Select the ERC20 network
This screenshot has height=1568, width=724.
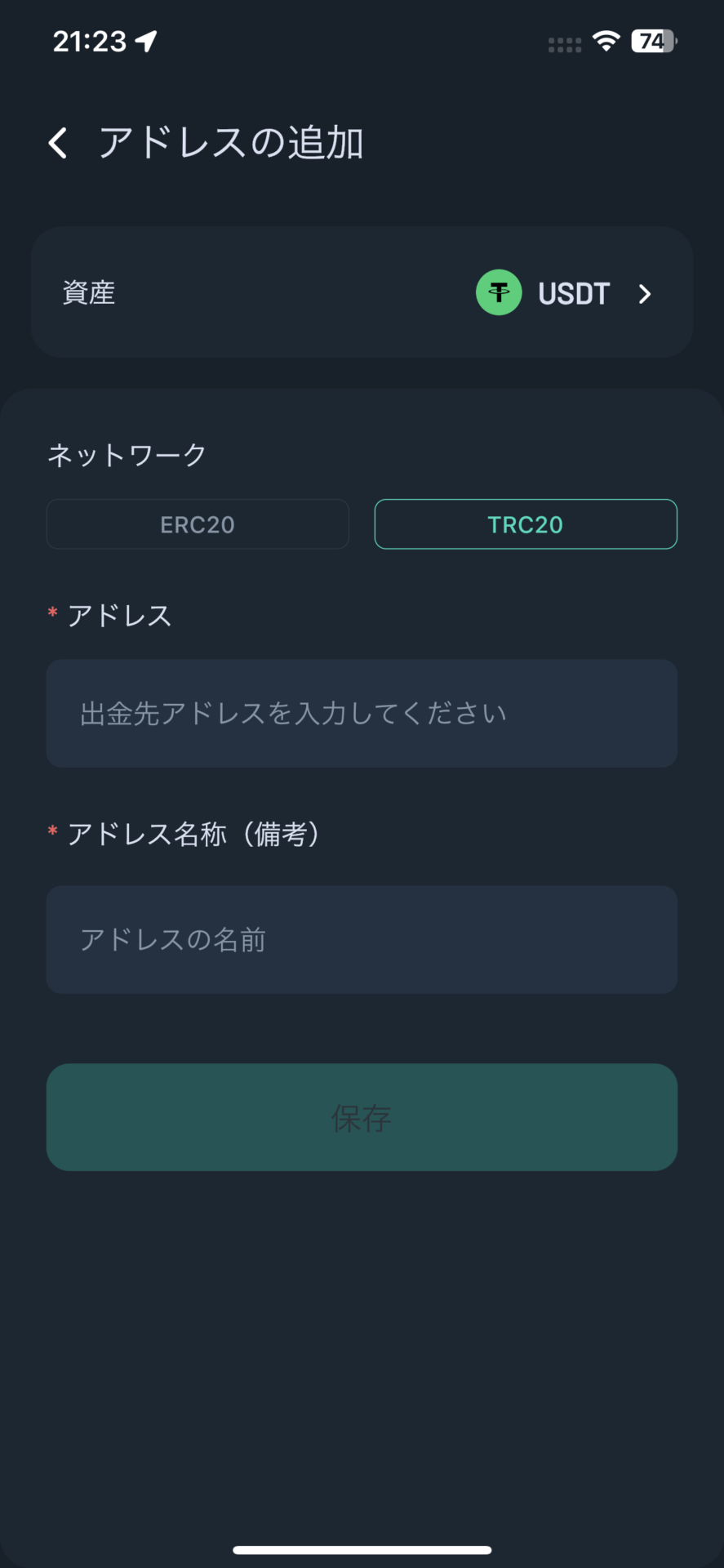tap(198, 524)
